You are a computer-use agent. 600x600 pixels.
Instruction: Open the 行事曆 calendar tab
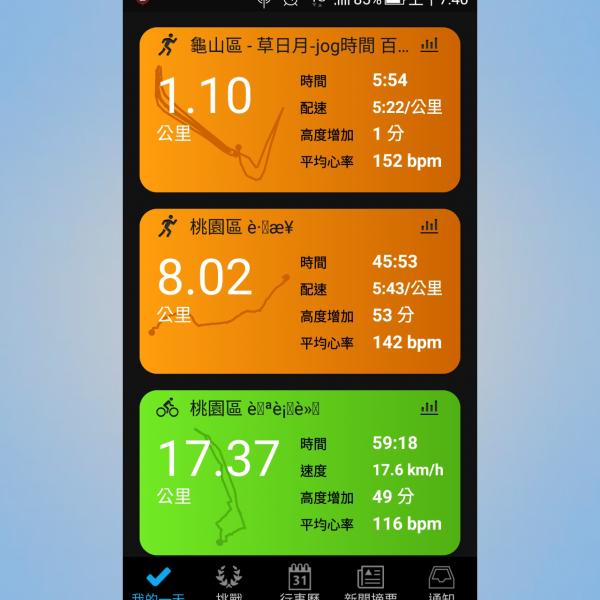[x=300, y=580]
